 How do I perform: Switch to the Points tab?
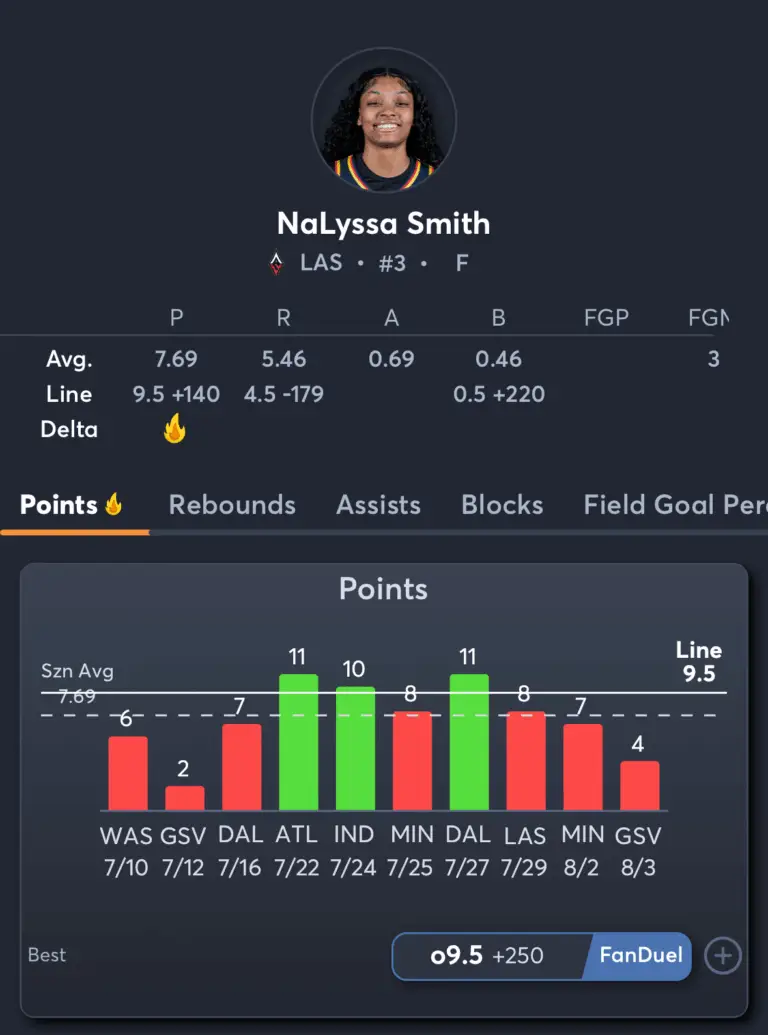point(70,505)
